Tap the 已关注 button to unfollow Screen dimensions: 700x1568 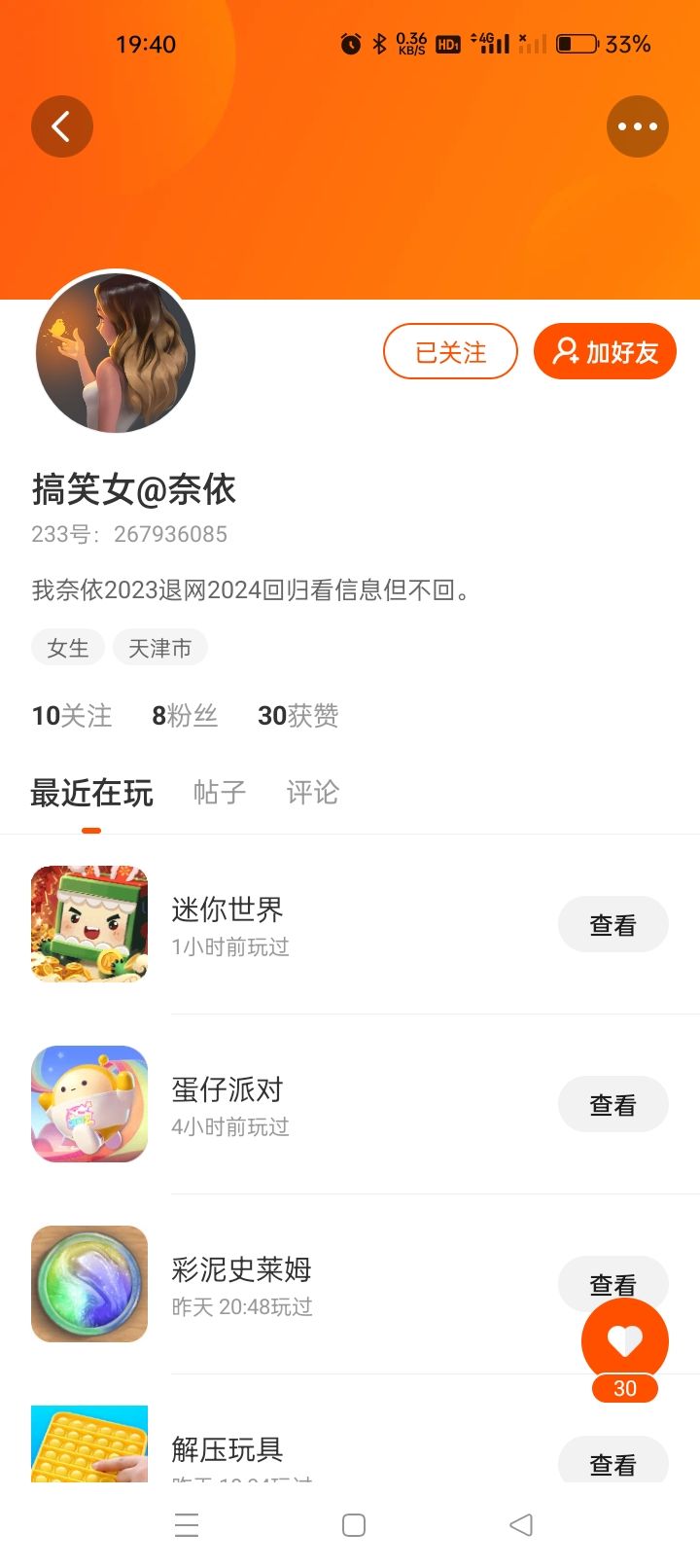tap(450, 351)
